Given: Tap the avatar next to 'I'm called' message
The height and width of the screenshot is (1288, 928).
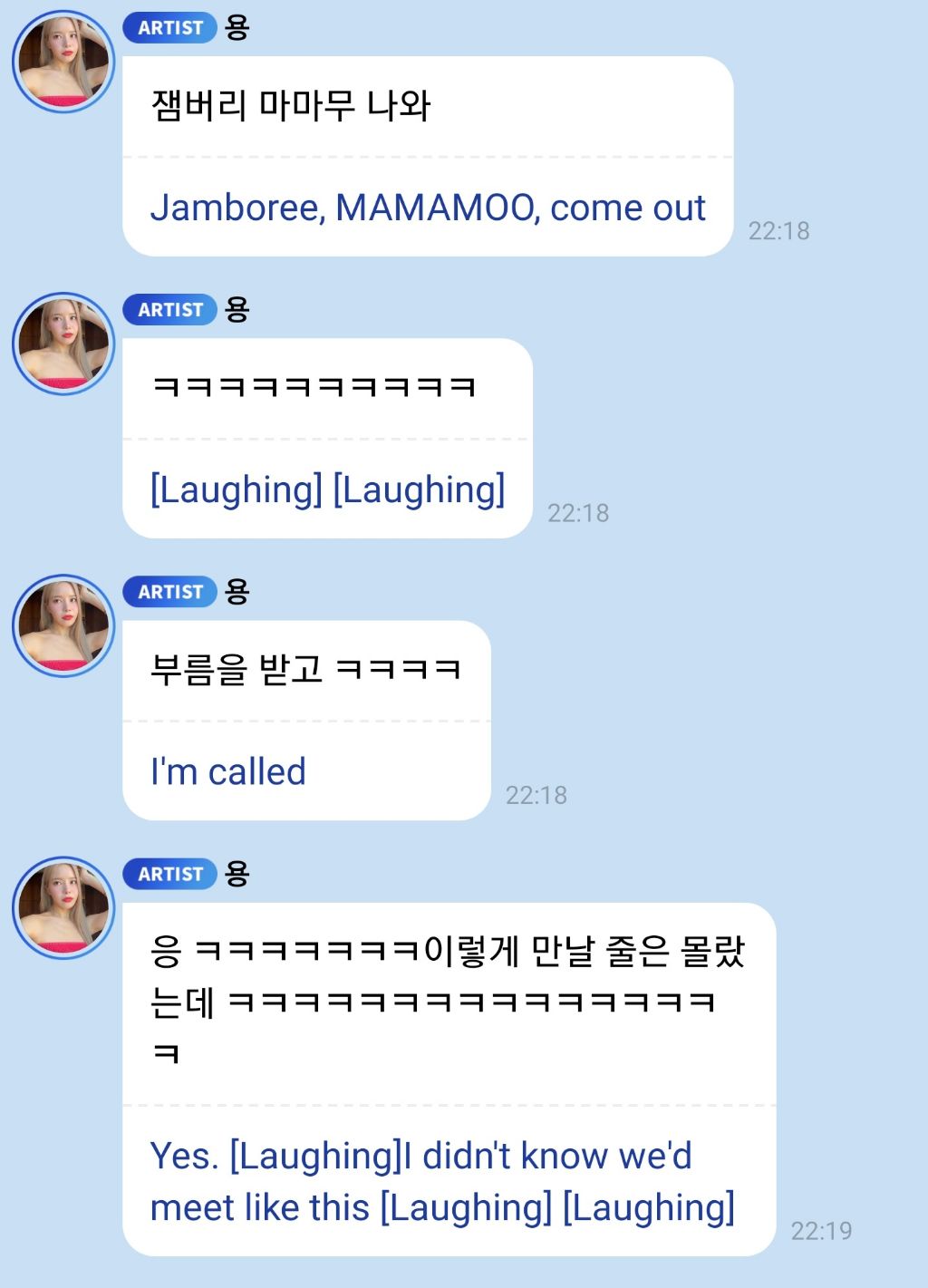Looking at the screenshot, I should pyautogui.click(x=63, y=625).
